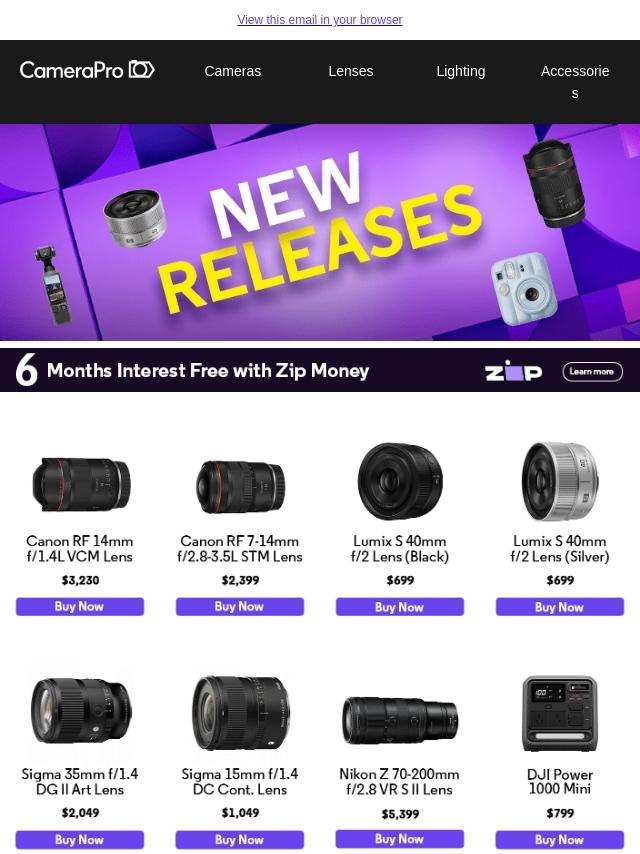Viewport: 640px width, 854px height.
Task: Buy the Sigma 15mm f/1.4 DC lens
Action: point(240,839)
